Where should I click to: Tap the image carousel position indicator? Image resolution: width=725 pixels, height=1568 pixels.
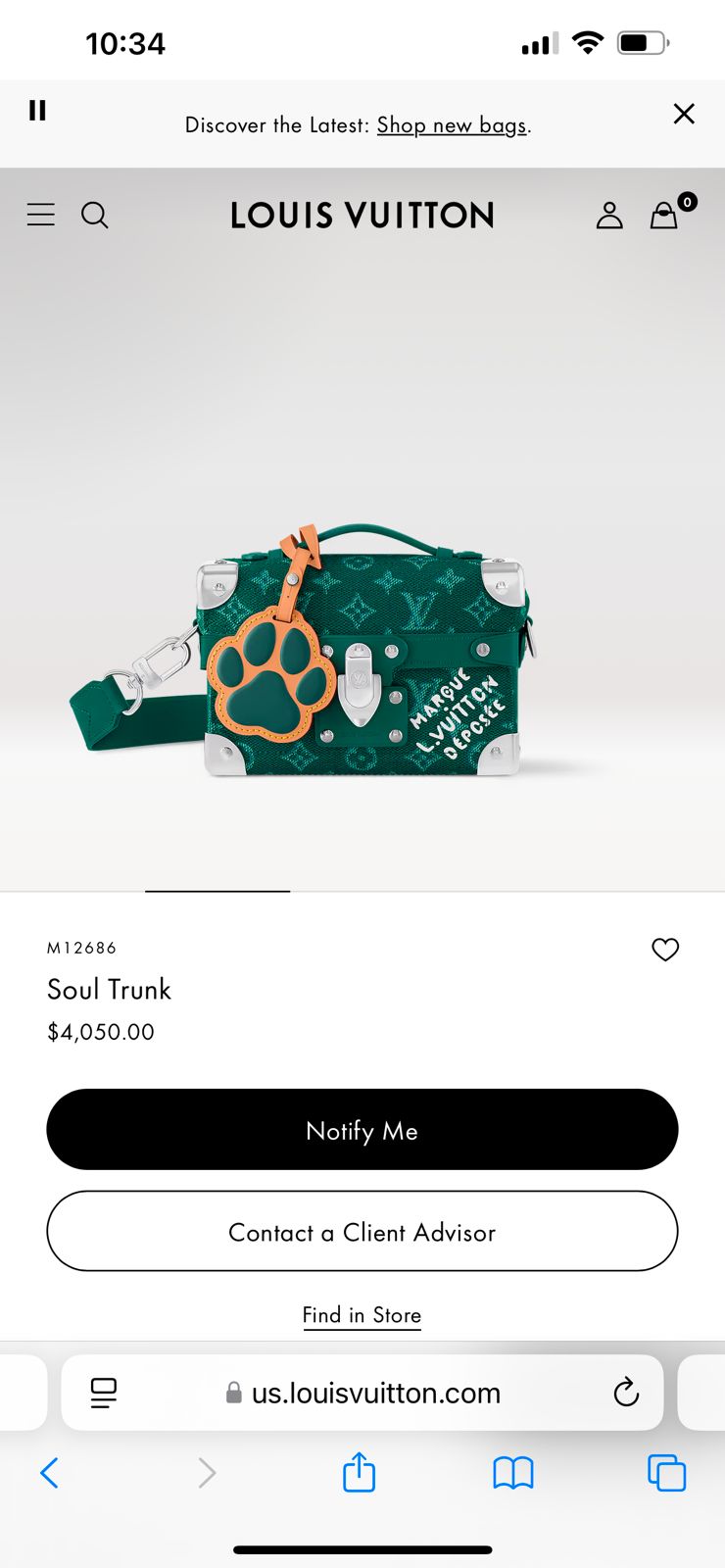217,893
